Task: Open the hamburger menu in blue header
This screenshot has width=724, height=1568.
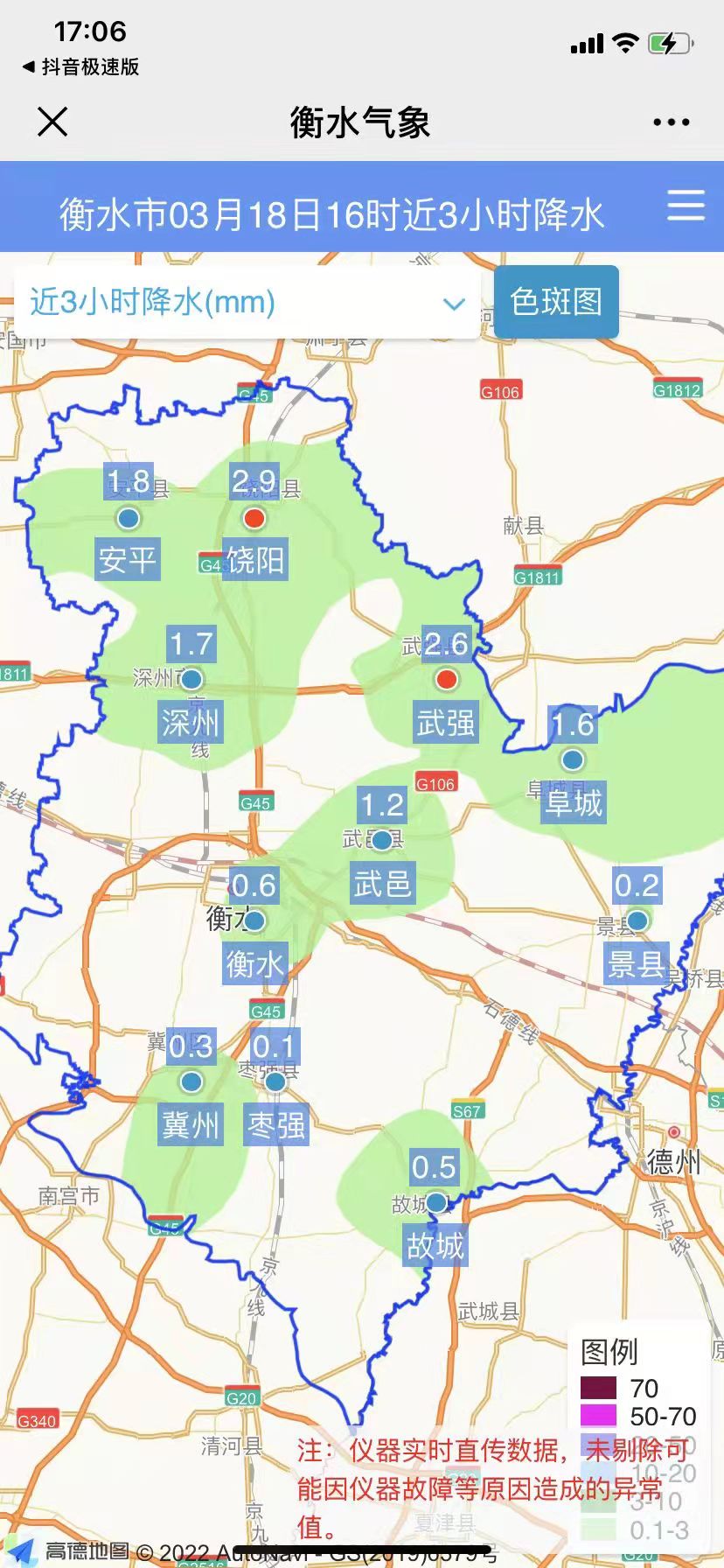Action: (x=686, y=206)
